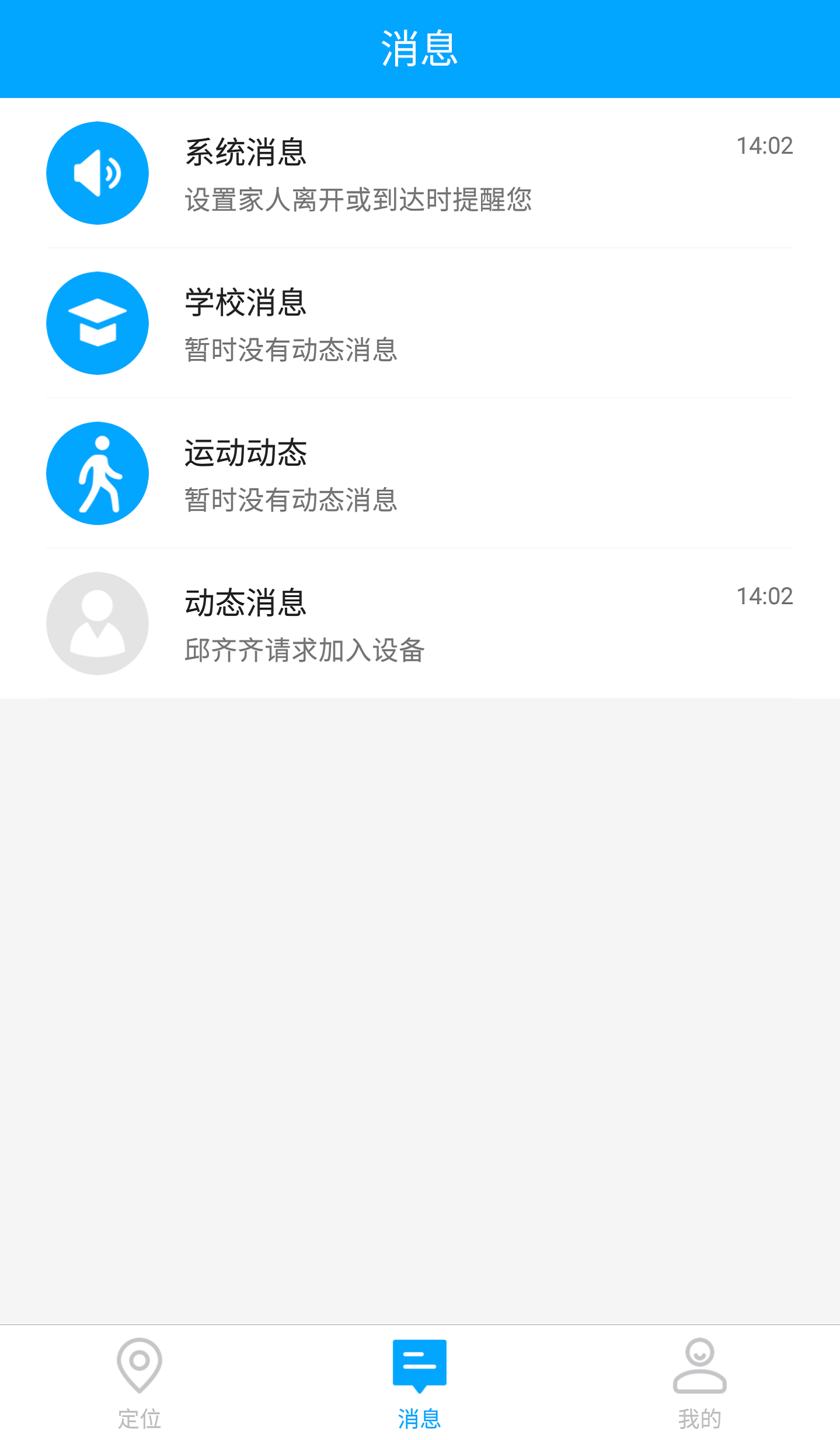Open the 系统消息 system messages row
This screenshot has width=840, height=1440.
click(420, 173)
